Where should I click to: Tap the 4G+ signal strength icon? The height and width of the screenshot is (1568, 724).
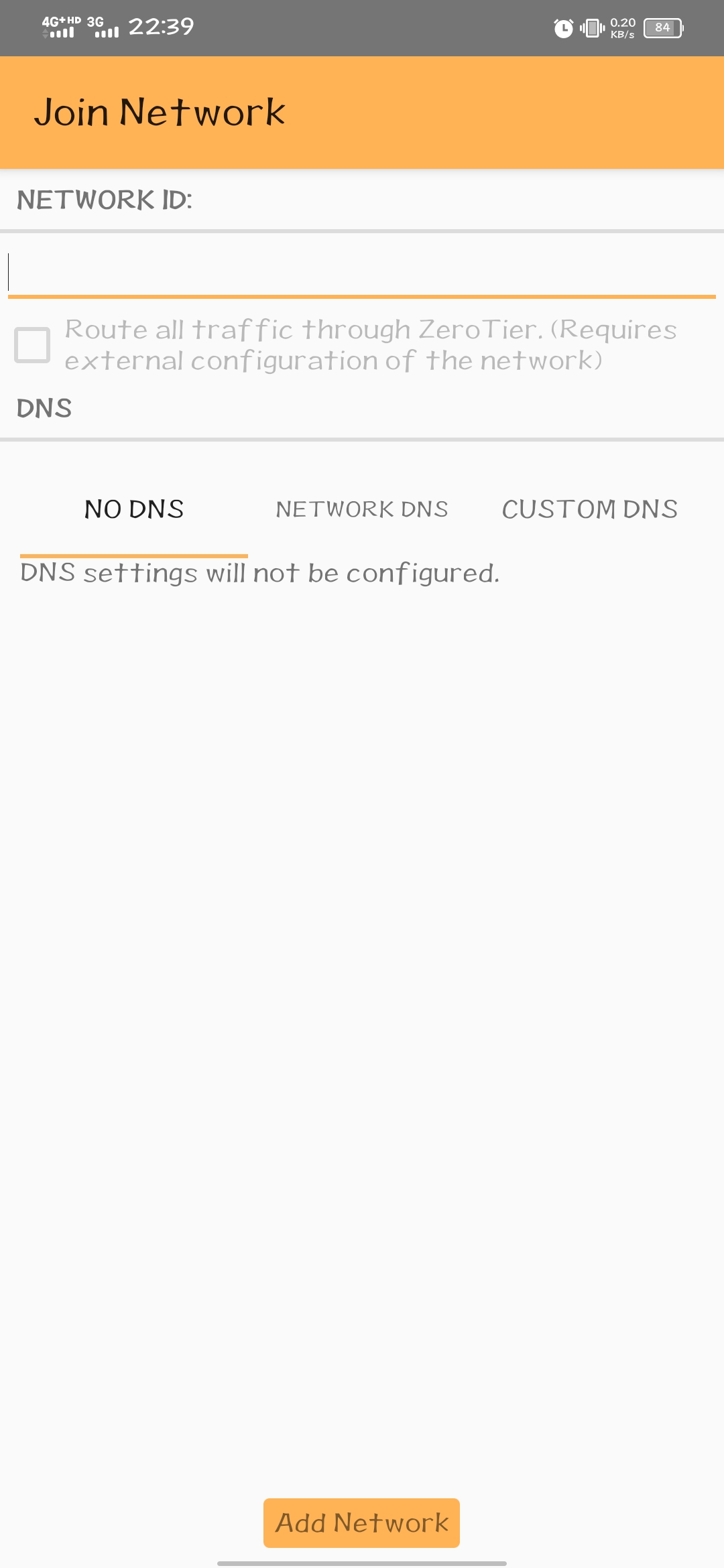tap(57, 27)
